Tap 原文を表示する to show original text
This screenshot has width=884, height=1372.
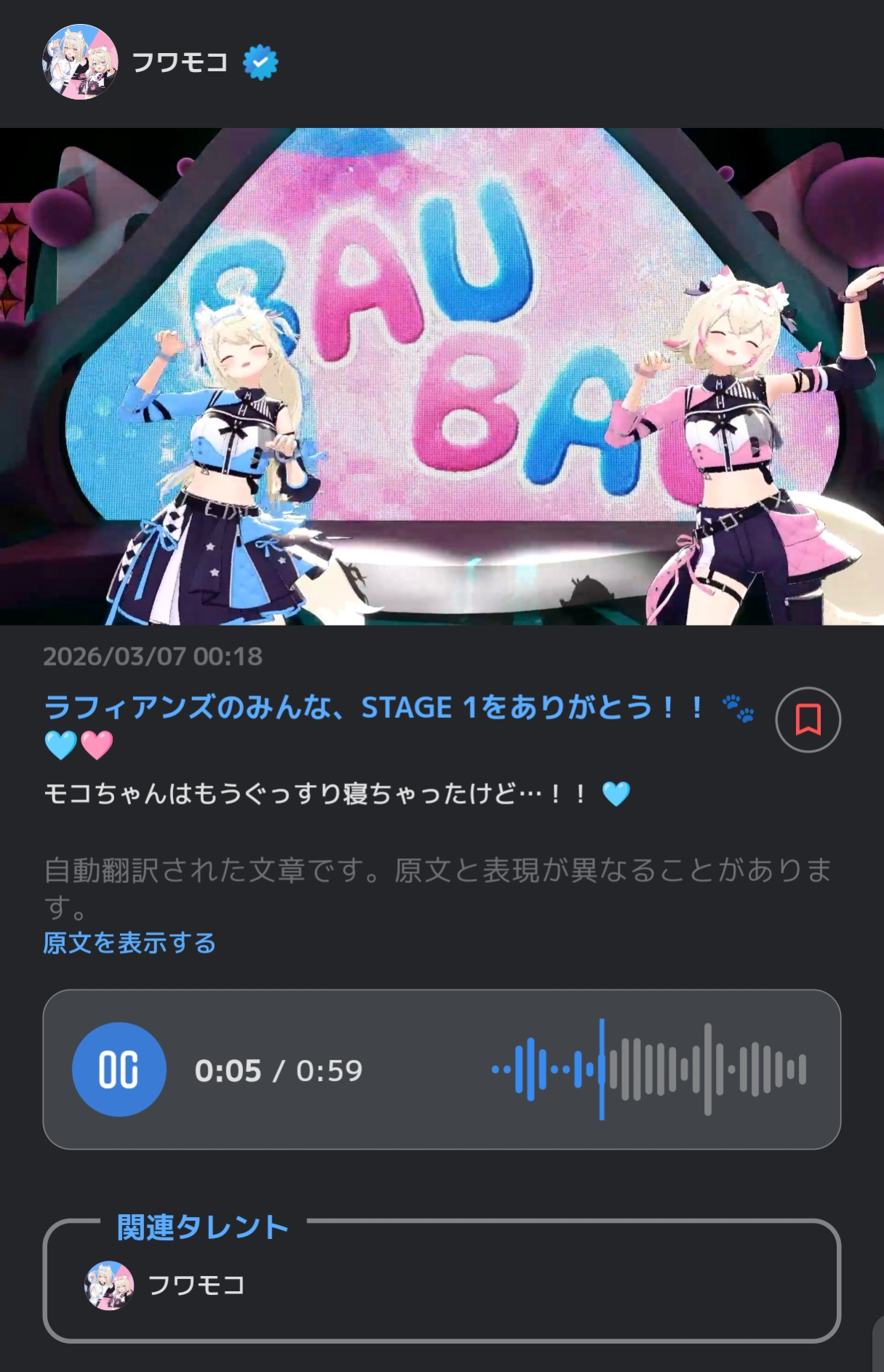[x=130, y=943]
